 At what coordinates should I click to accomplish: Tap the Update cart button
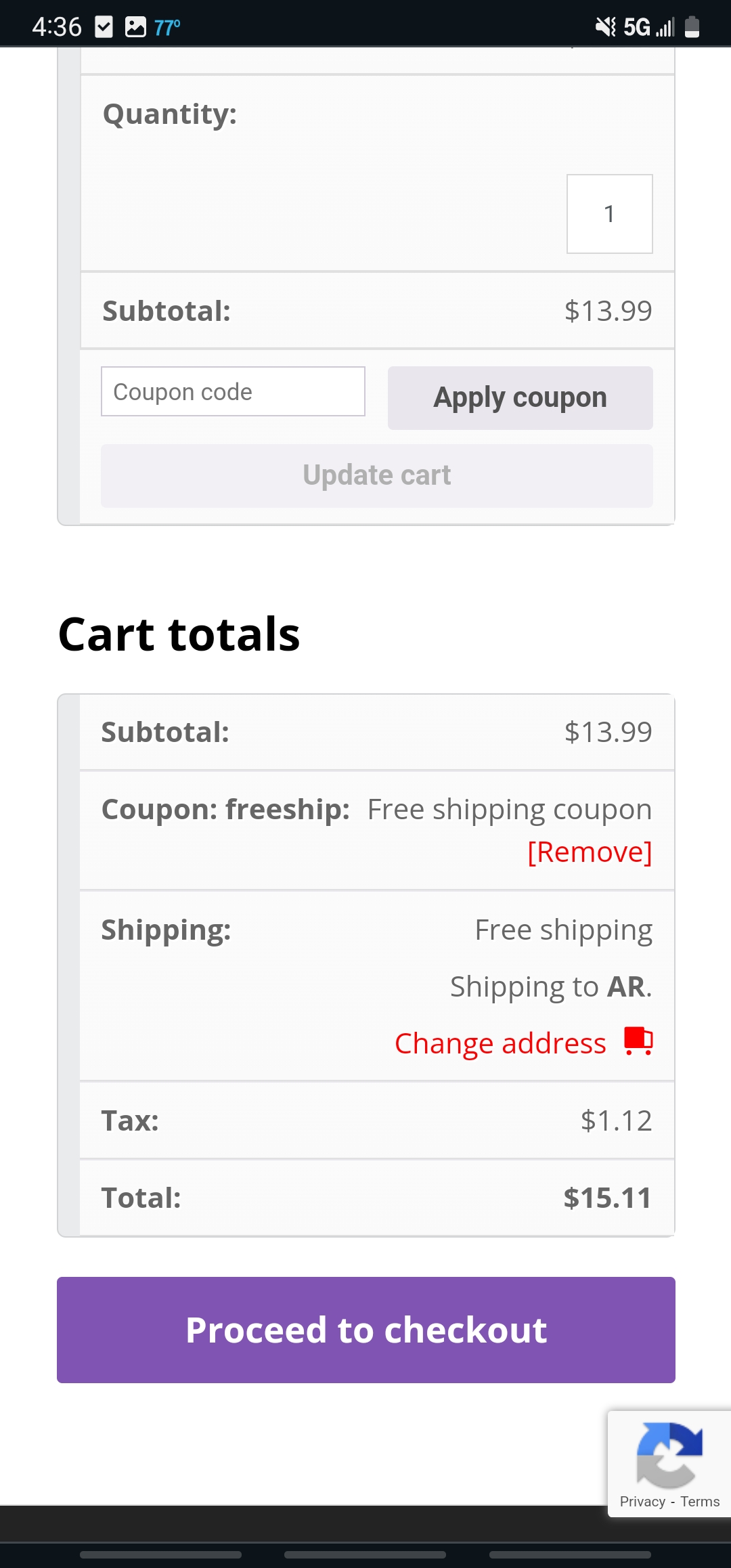[x=376, y=475]
